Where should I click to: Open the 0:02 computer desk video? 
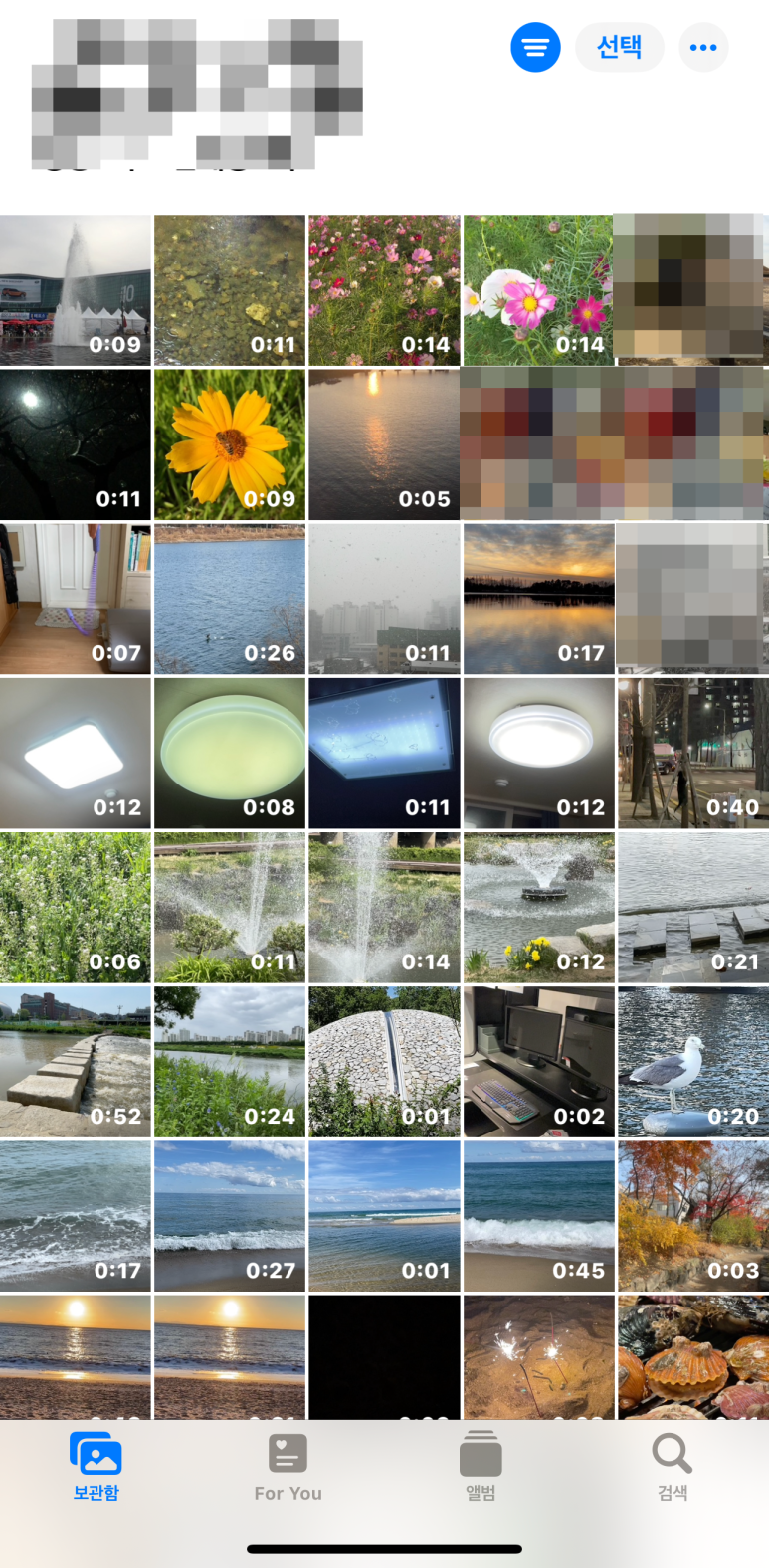tap(538, 1061)
